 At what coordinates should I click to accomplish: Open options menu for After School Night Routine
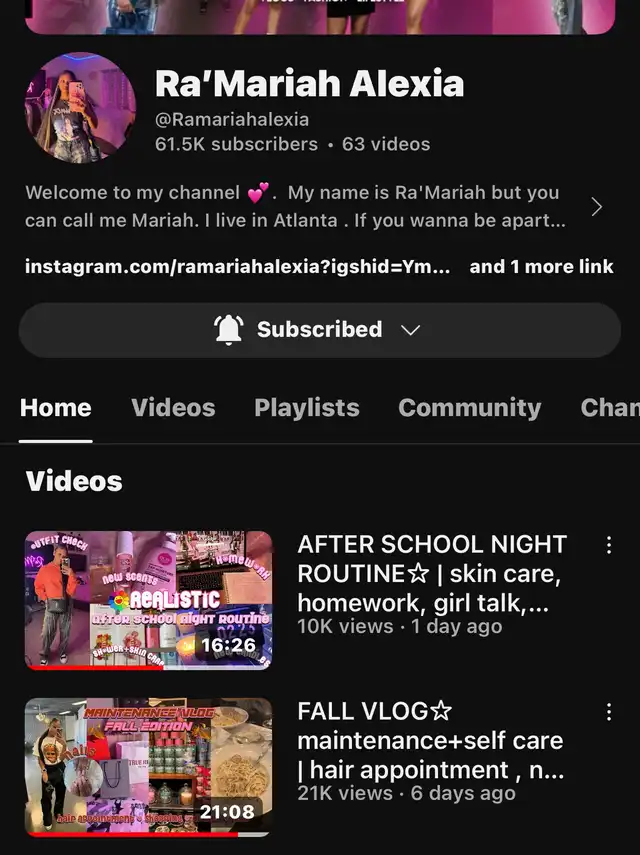coord(608,546)
